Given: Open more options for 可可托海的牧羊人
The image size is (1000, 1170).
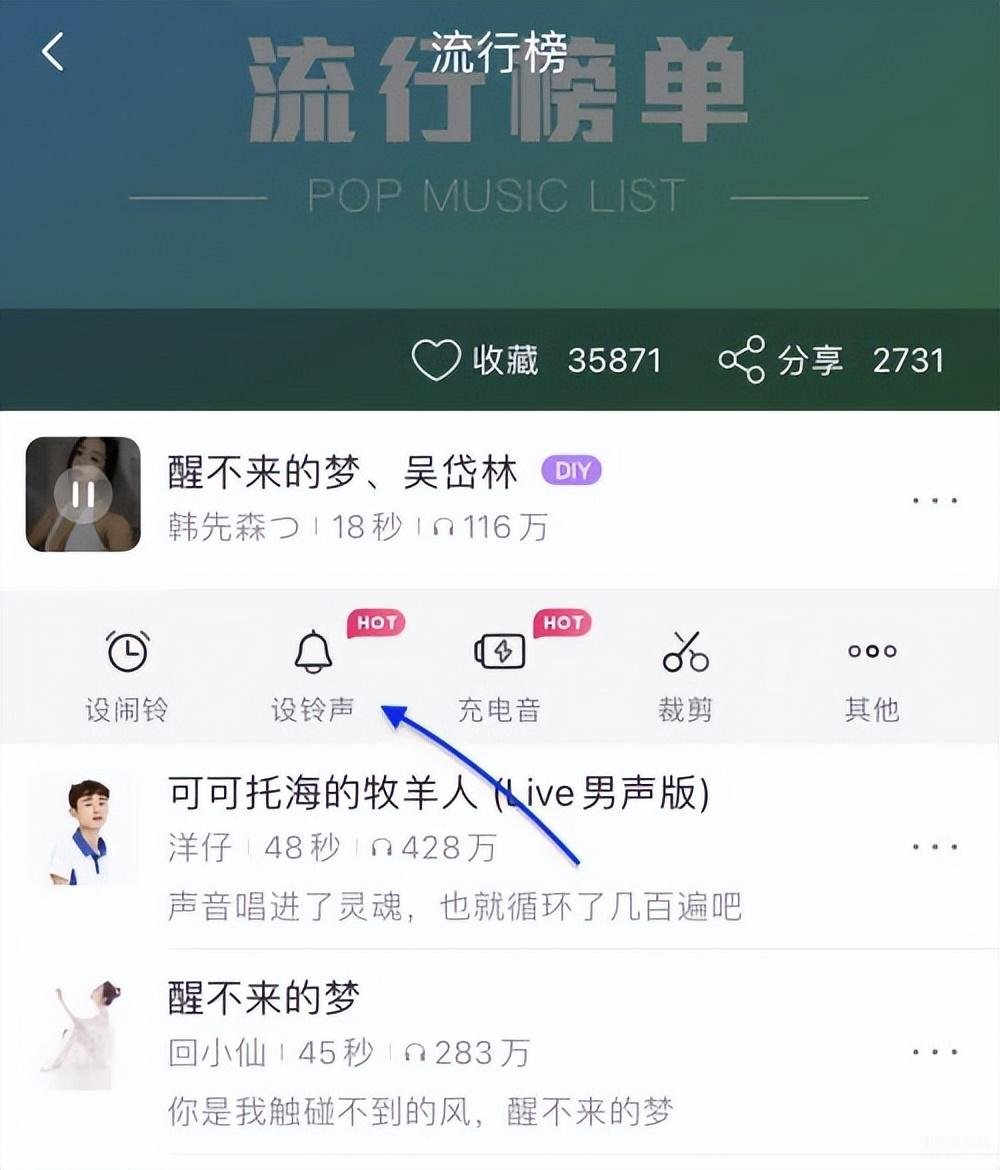Looking at the screenshot, I should pyautogui.click(x=934, y=847).
